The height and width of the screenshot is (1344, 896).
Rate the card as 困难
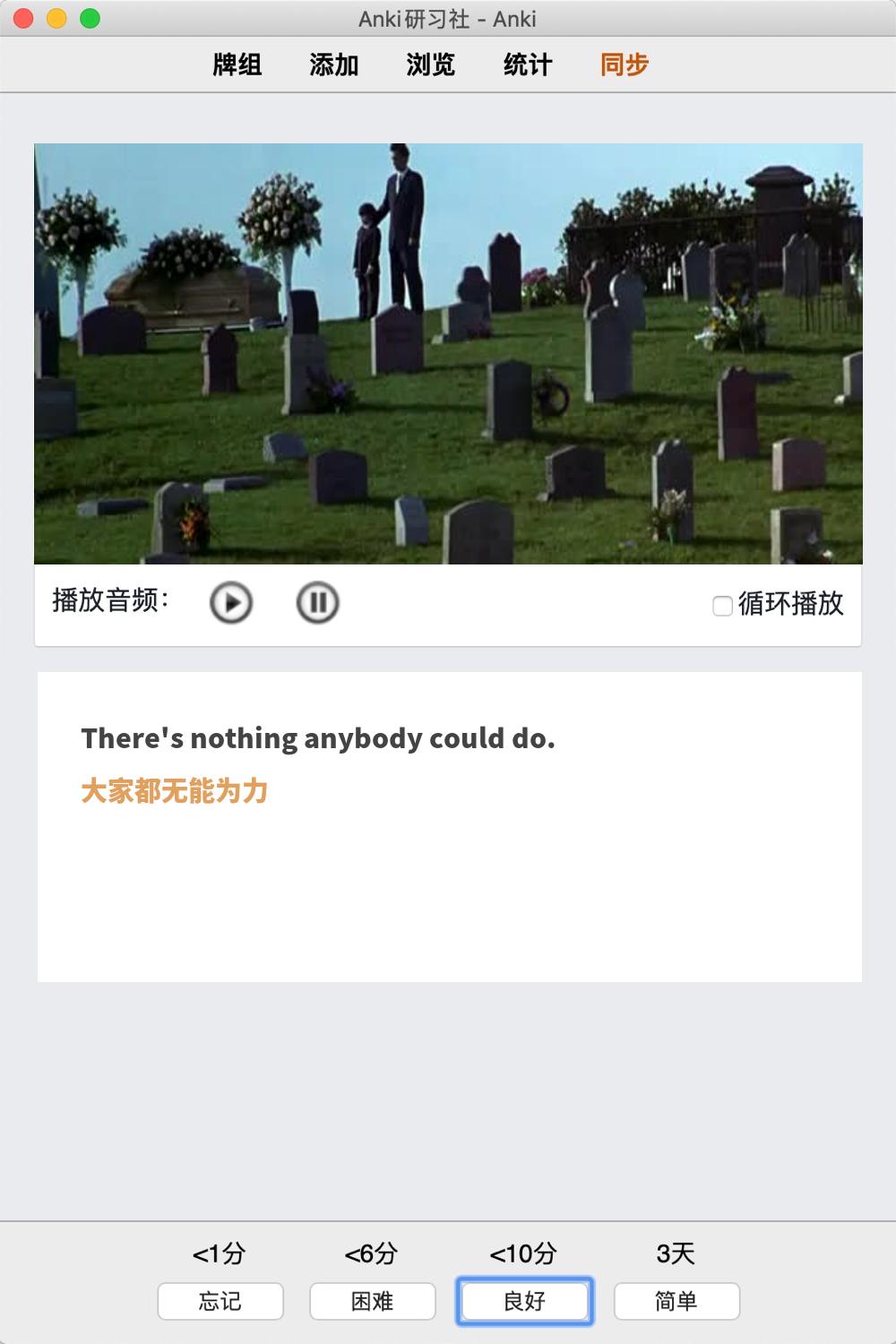tap(373, 1301)
